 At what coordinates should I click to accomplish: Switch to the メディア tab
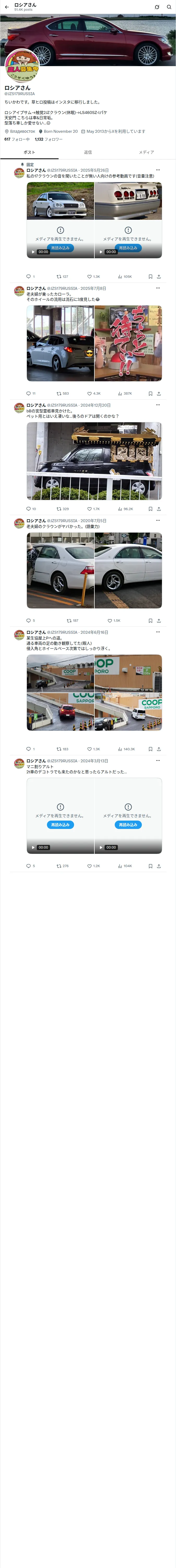[x=146, y=152]
